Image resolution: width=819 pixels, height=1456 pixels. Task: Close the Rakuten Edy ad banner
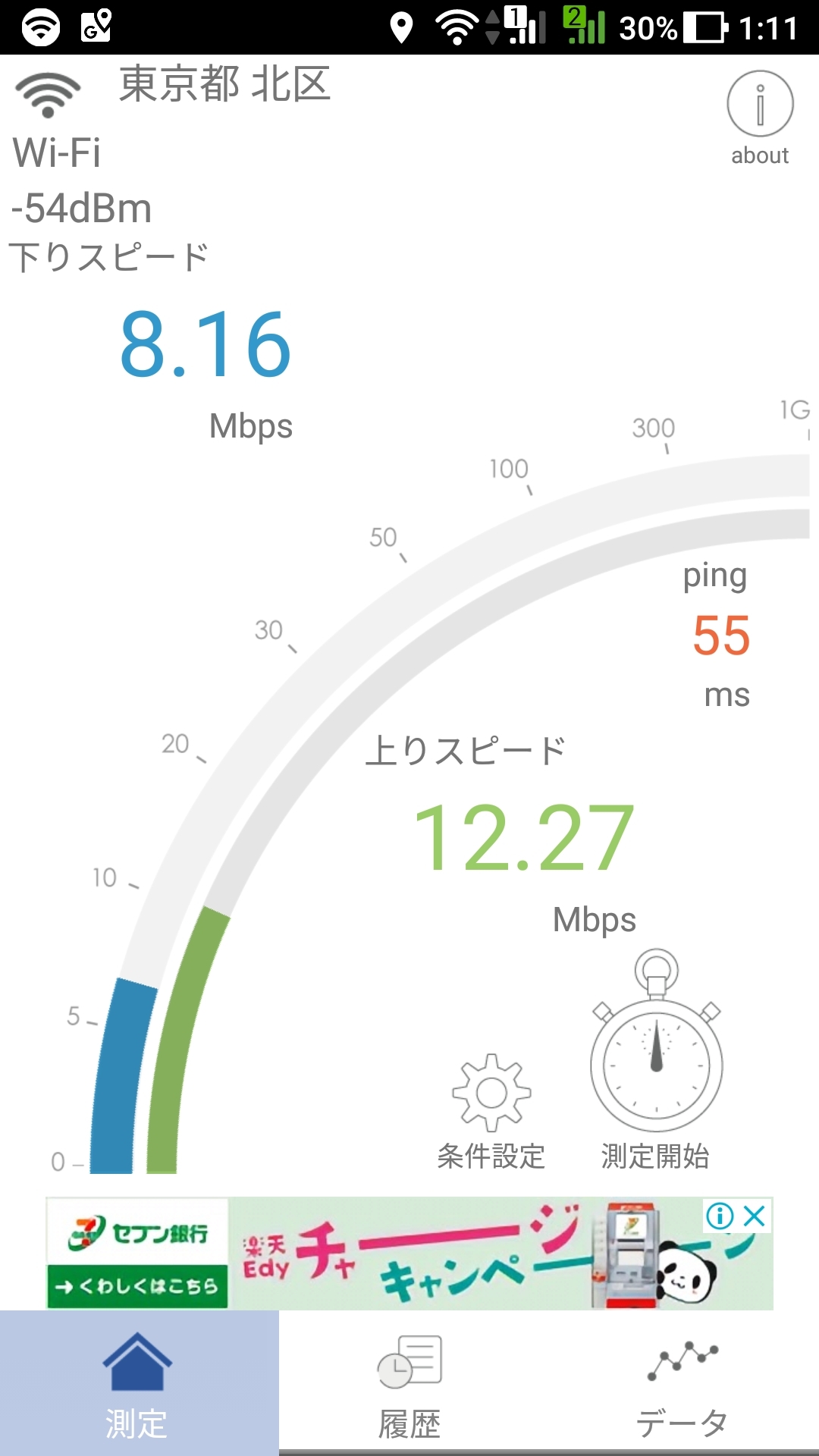[x=755, y=1216]
